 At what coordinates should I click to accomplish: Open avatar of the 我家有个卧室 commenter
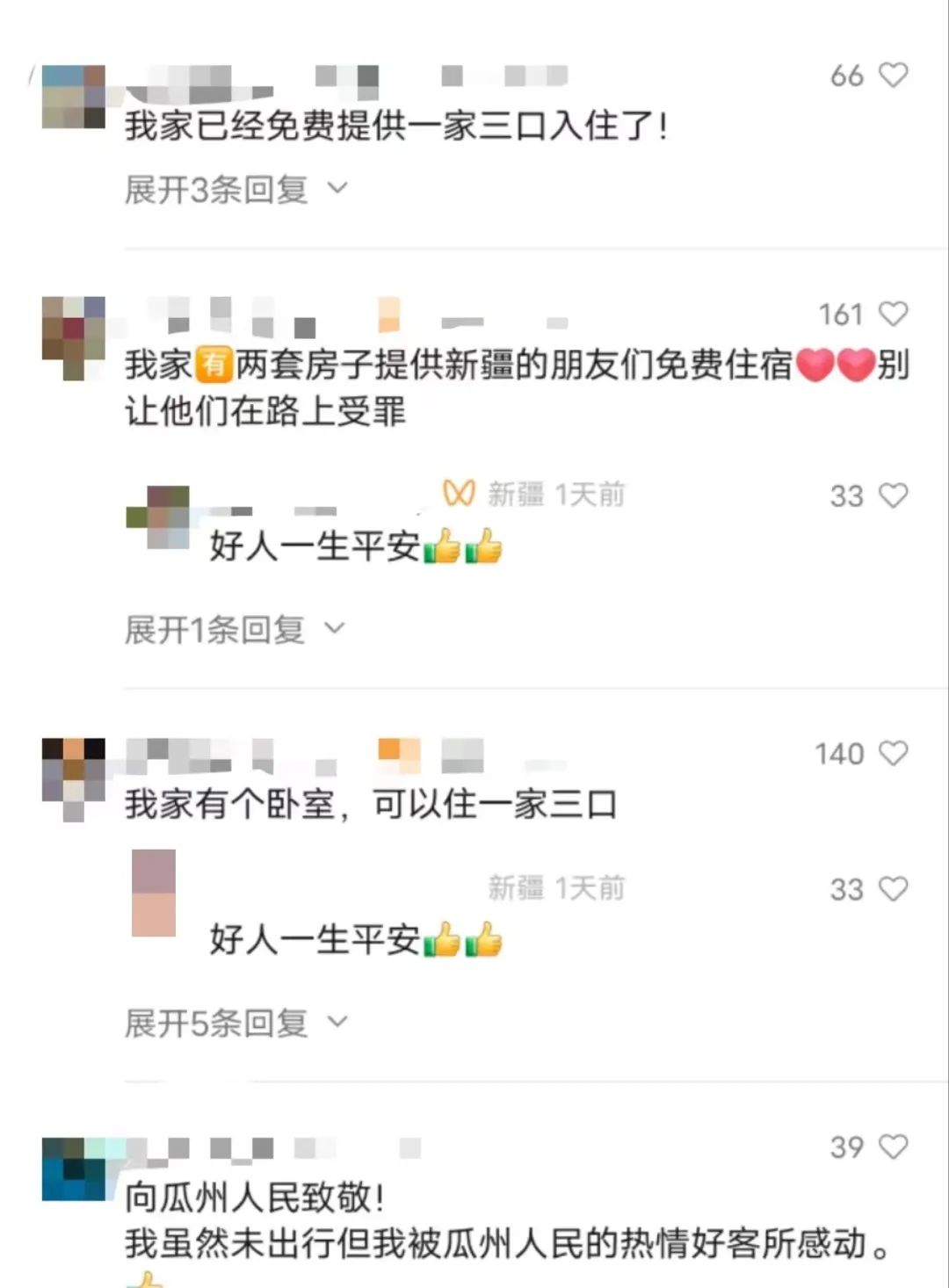click(74, 778)
